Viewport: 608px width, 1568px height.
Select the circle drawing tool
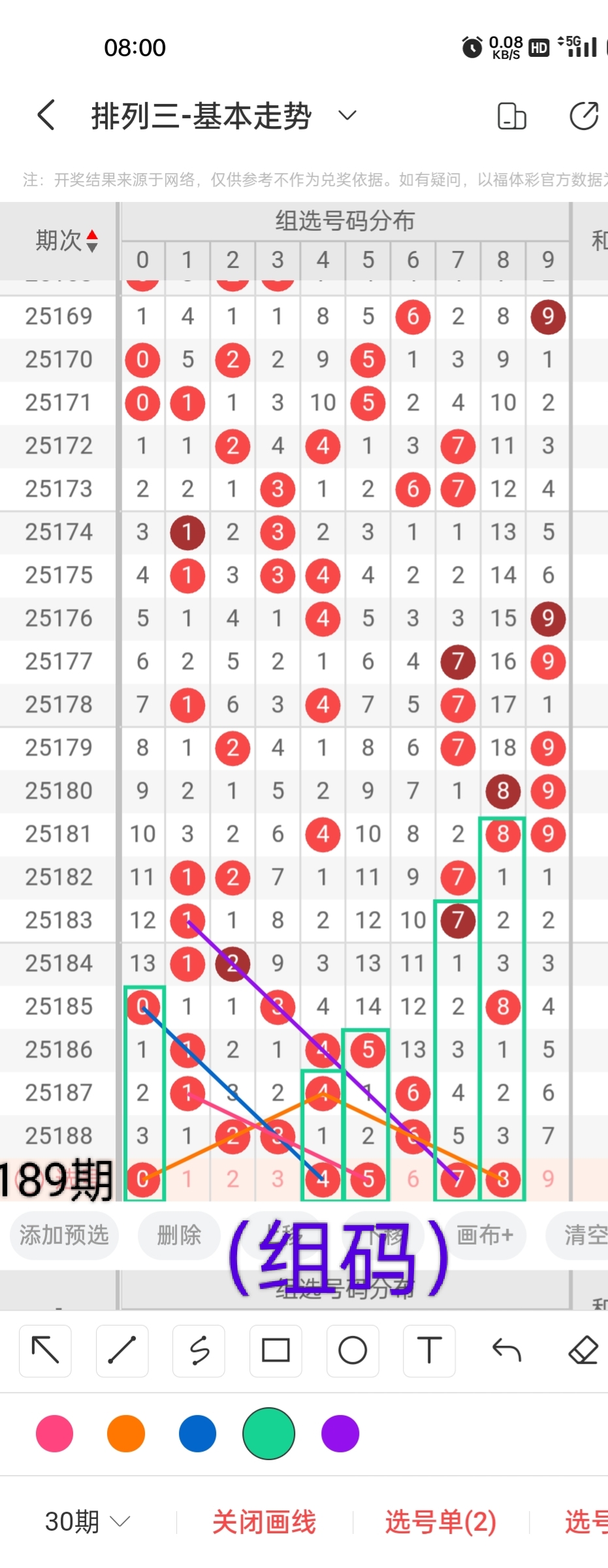click(353, 1350)
